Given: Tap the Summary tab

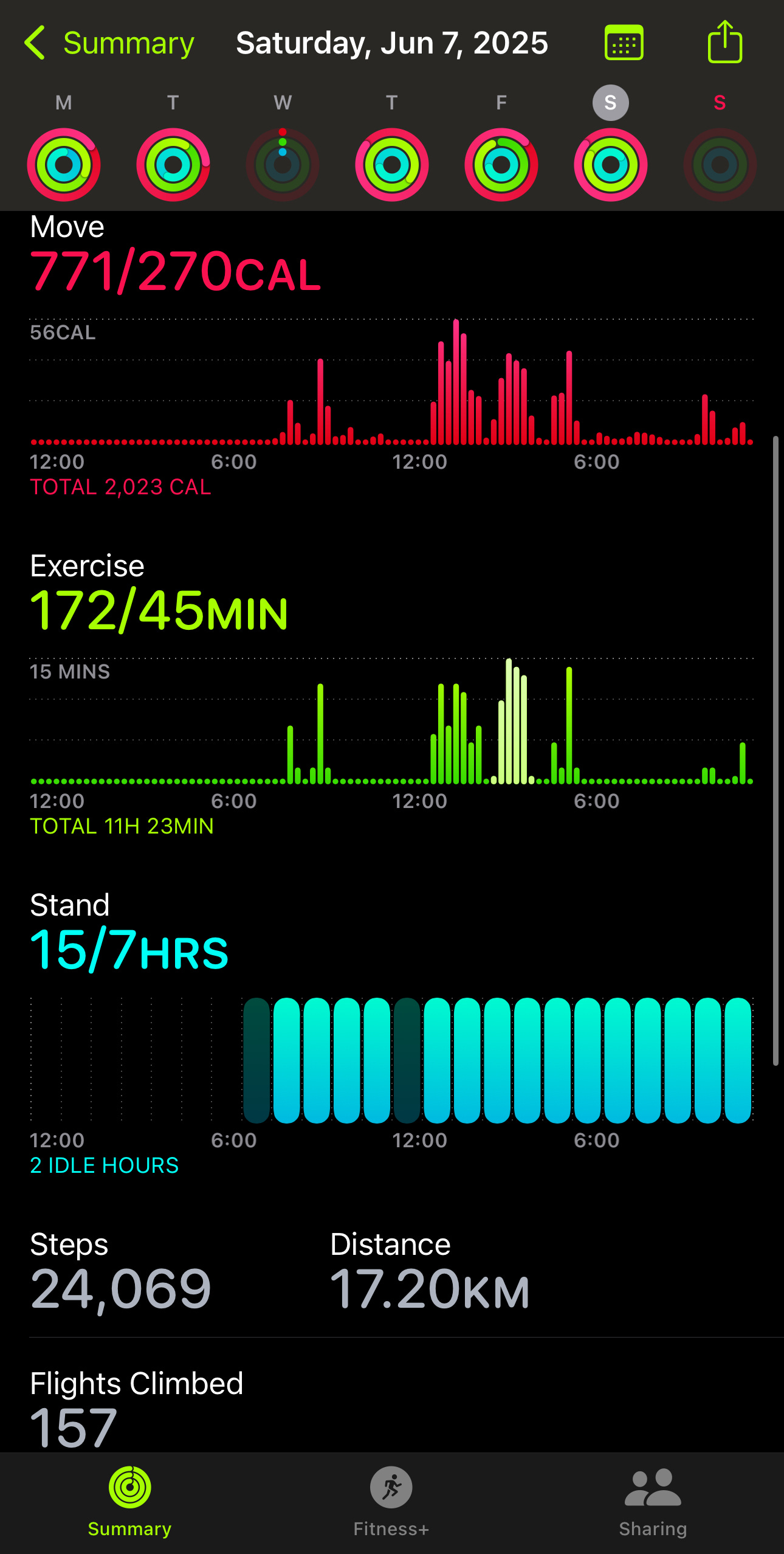Looking at the screenshot, I should pos(129,1500).
